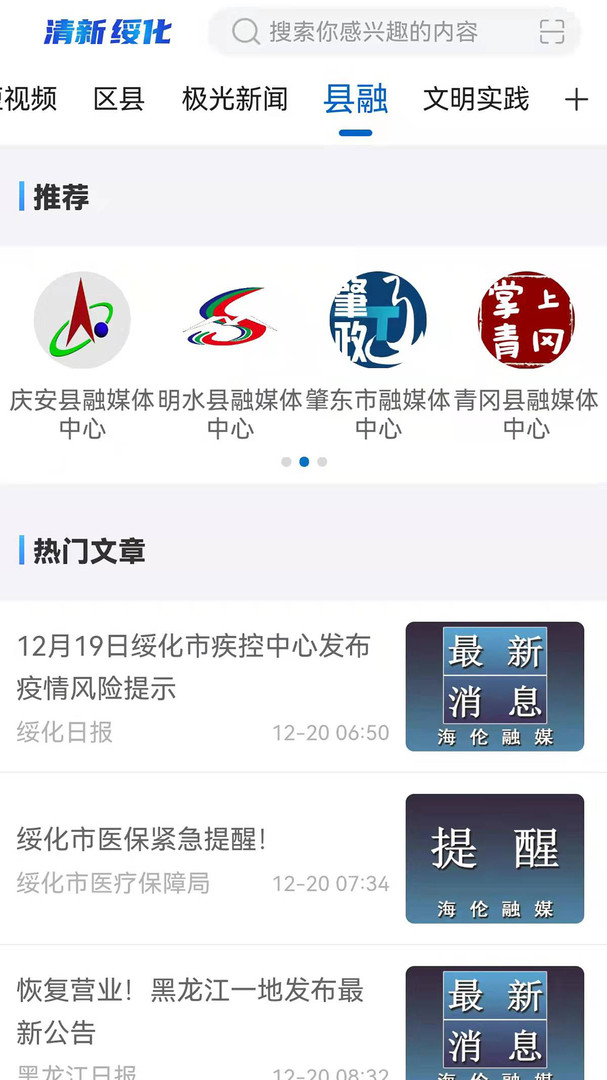This screenshot has height=1080, width=607.
Task: Open the scan icon in the search bar
Action: tap(552, 32)
